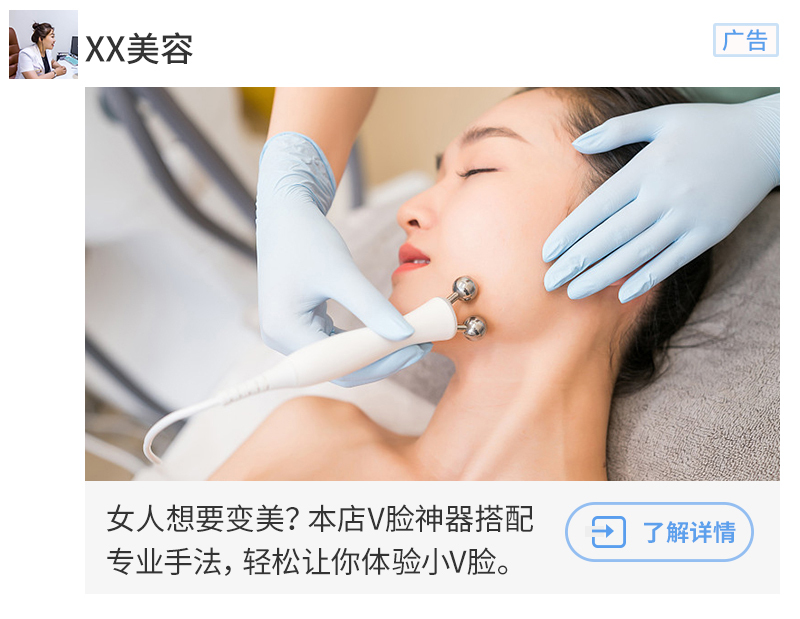Tap the 广告 tag
The width and height of the screenshot is (800, 619).
(x=745, y=40)
